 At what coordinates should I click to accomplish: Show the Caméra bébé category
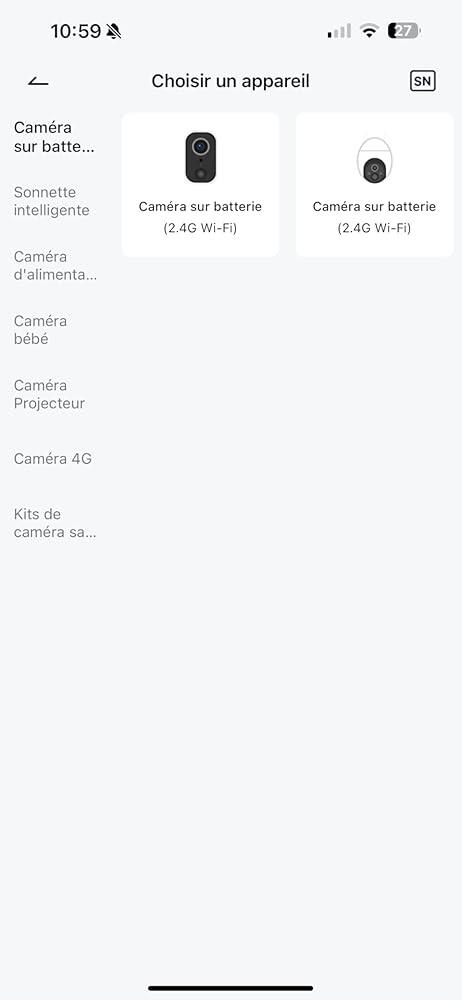[x=40, y=330]
